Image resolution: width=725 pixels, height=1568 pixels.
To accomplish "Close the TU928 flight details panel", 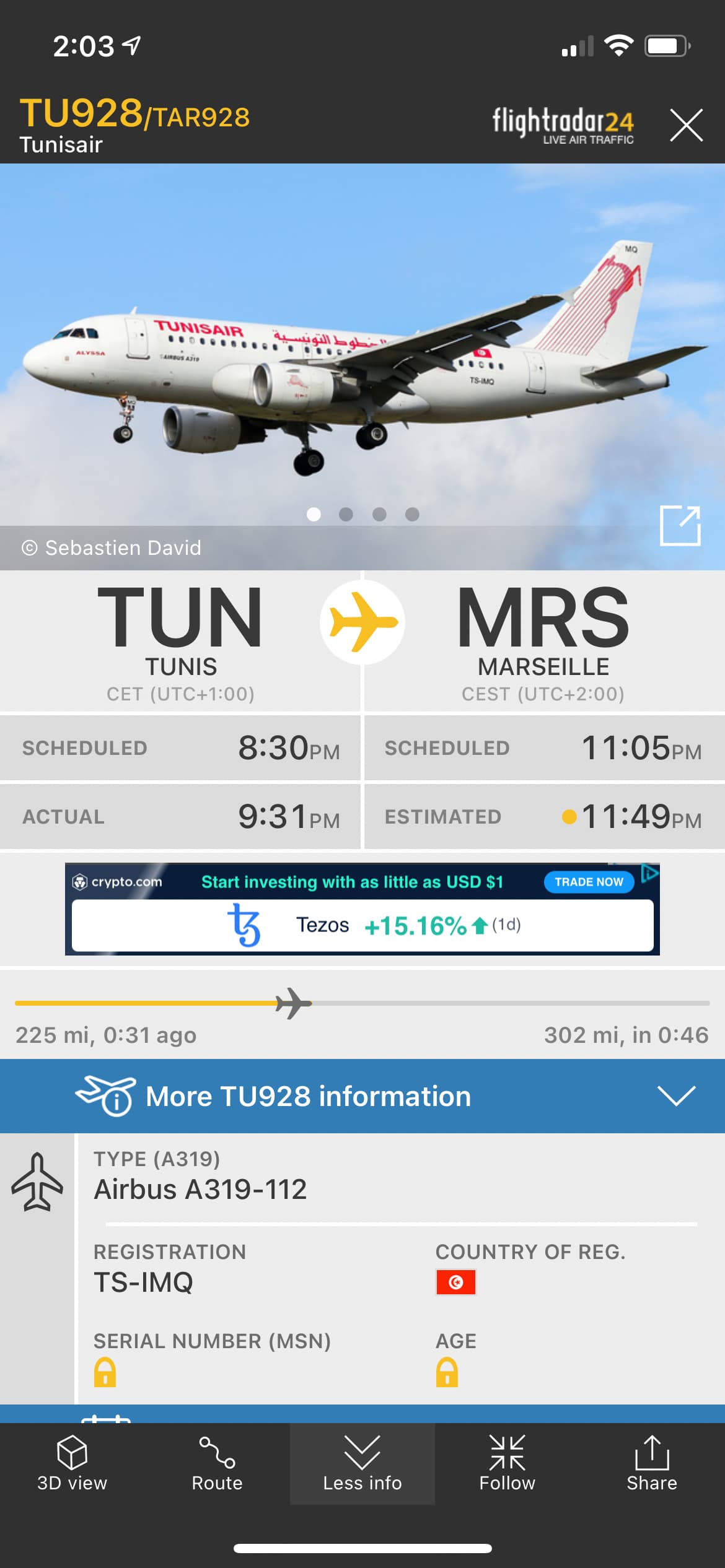I will coord(686,125).
